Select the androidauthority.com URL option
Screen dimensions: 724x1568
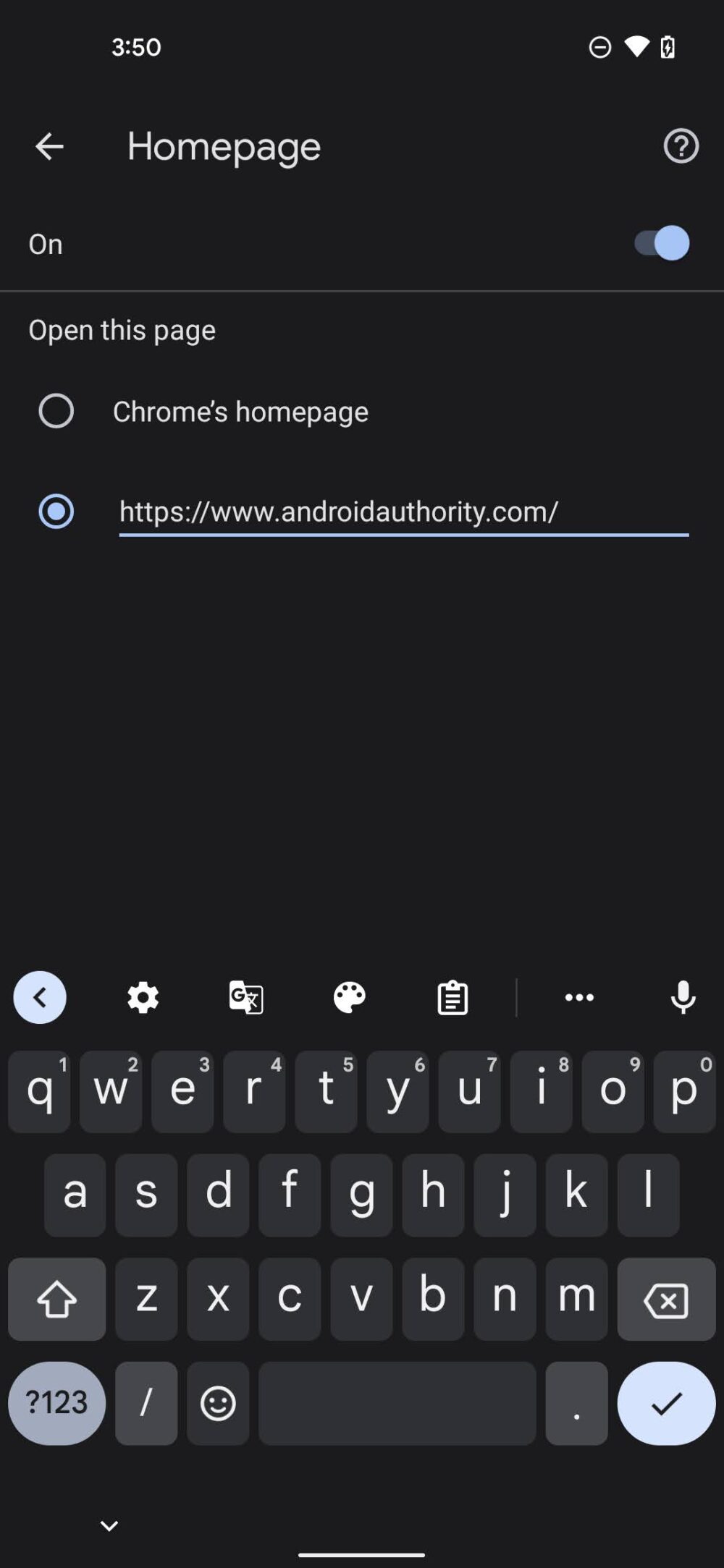pos(56,511)
